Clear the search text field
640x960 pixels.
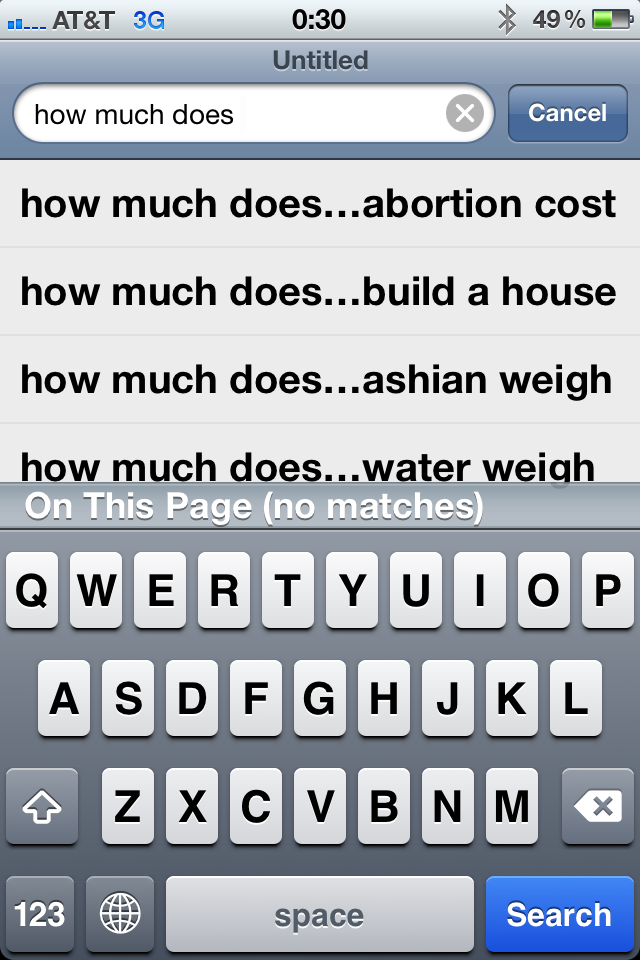click(464, 114)
